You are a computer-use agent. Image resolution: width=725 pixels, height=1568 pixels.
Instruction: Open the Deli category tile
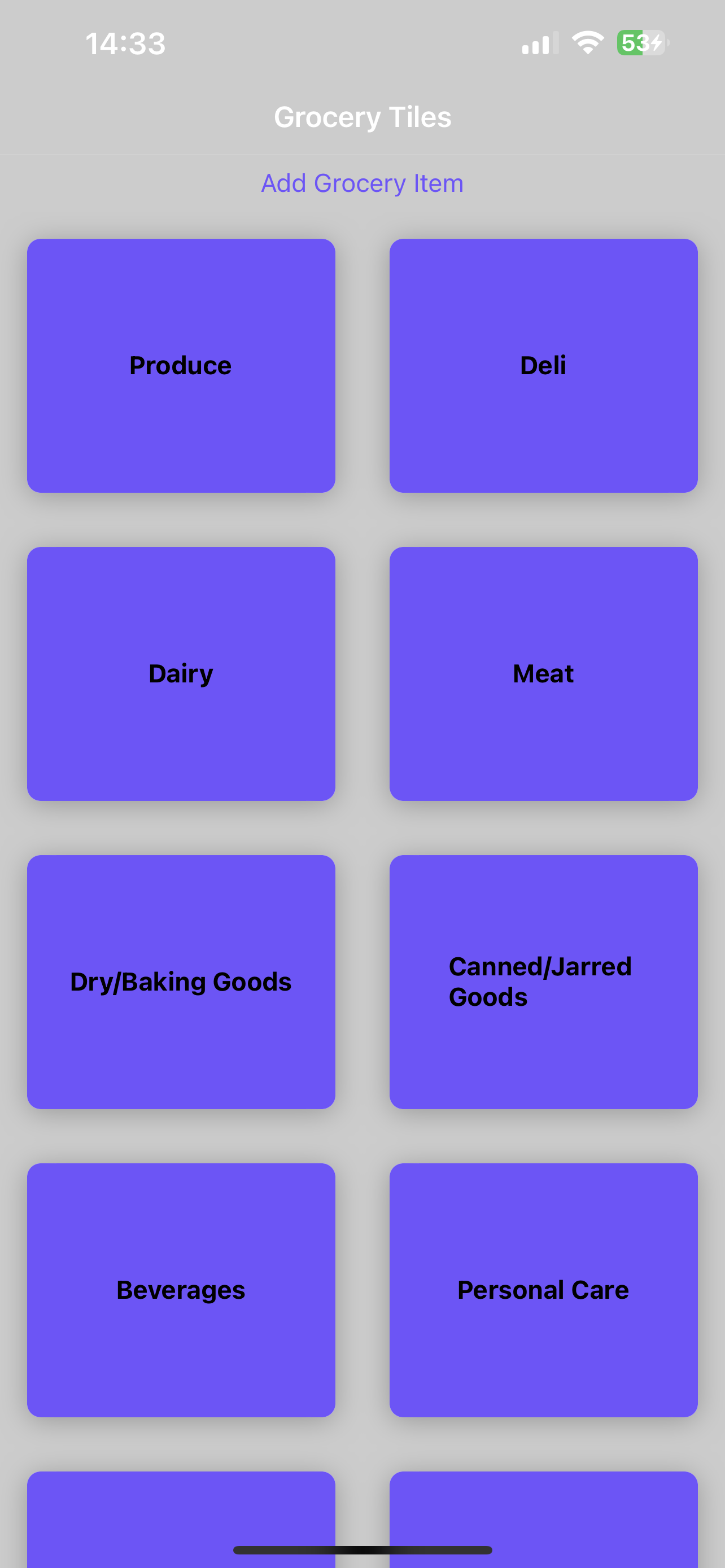tap(544, 365)
